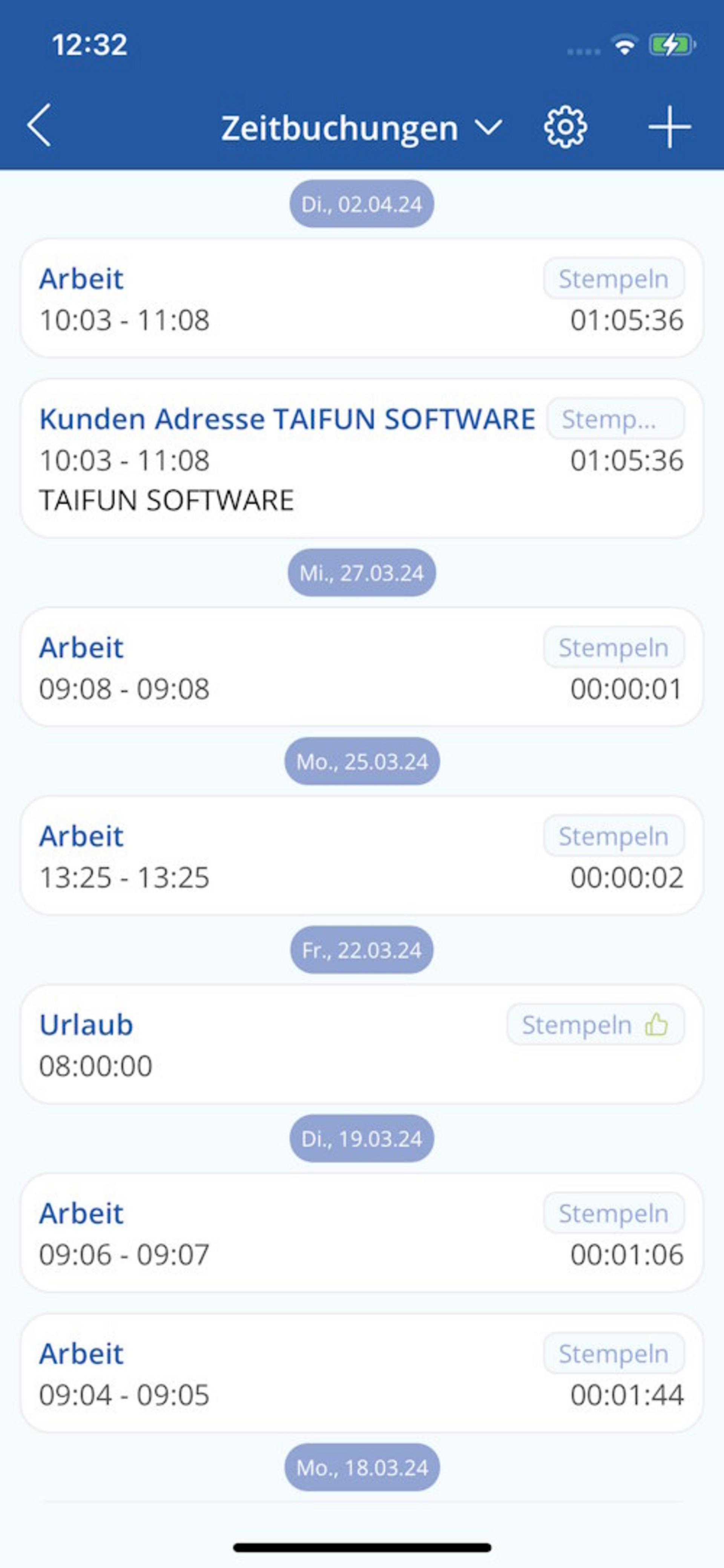Open the settings gear
This screenshot has width=724, height=1568.
pyautogui.click(x=565, y=127)
